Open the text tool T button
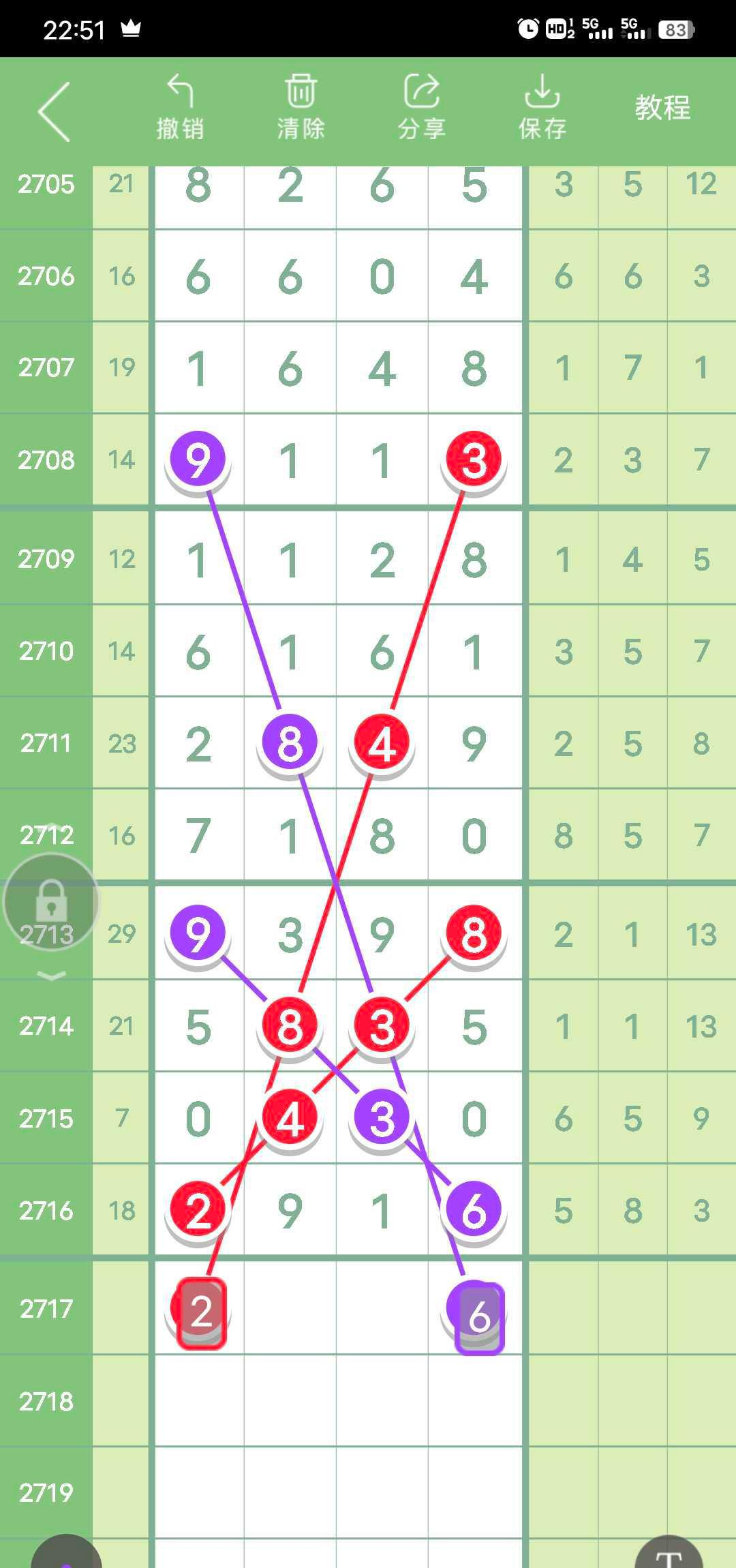Image resolution: width=736 pixels, height=1568 pixels. pyautogui.click(x=669, y=1552)
